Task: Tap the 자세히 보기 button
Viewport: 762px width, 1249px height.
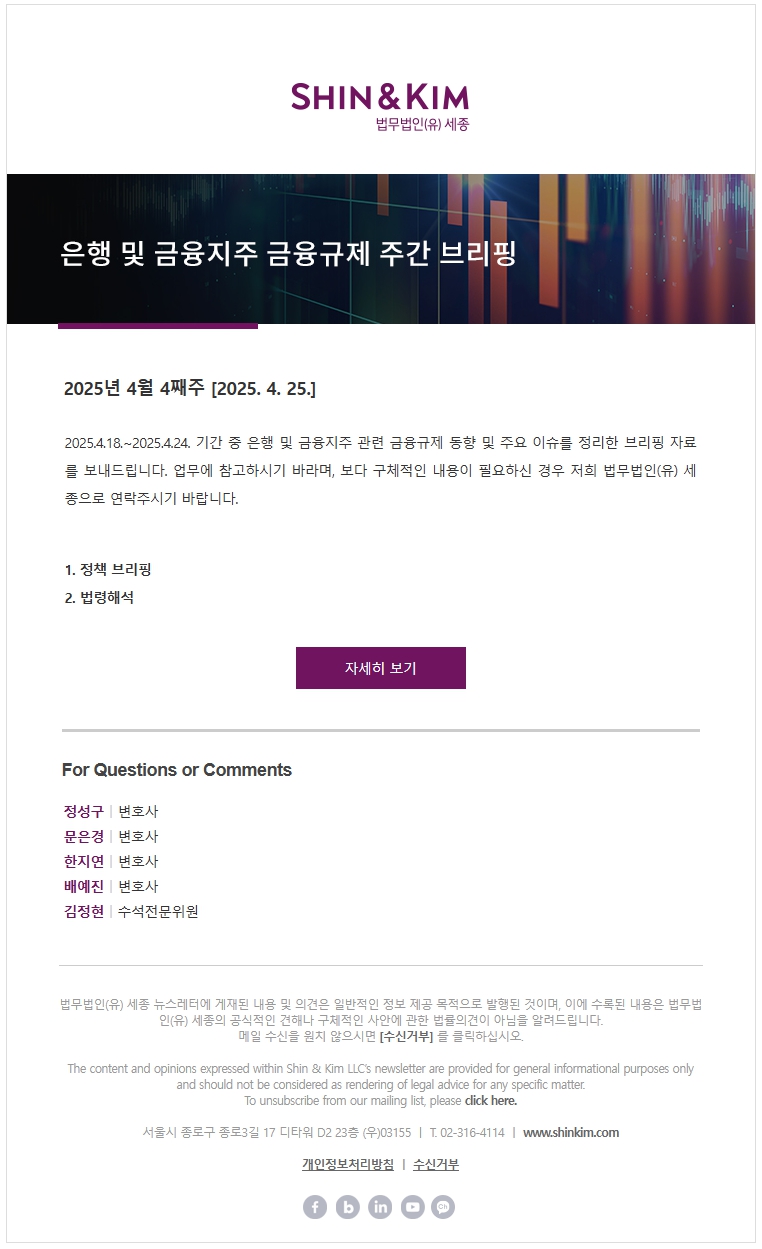Action: pyautogui.click(x=380, y=668)
